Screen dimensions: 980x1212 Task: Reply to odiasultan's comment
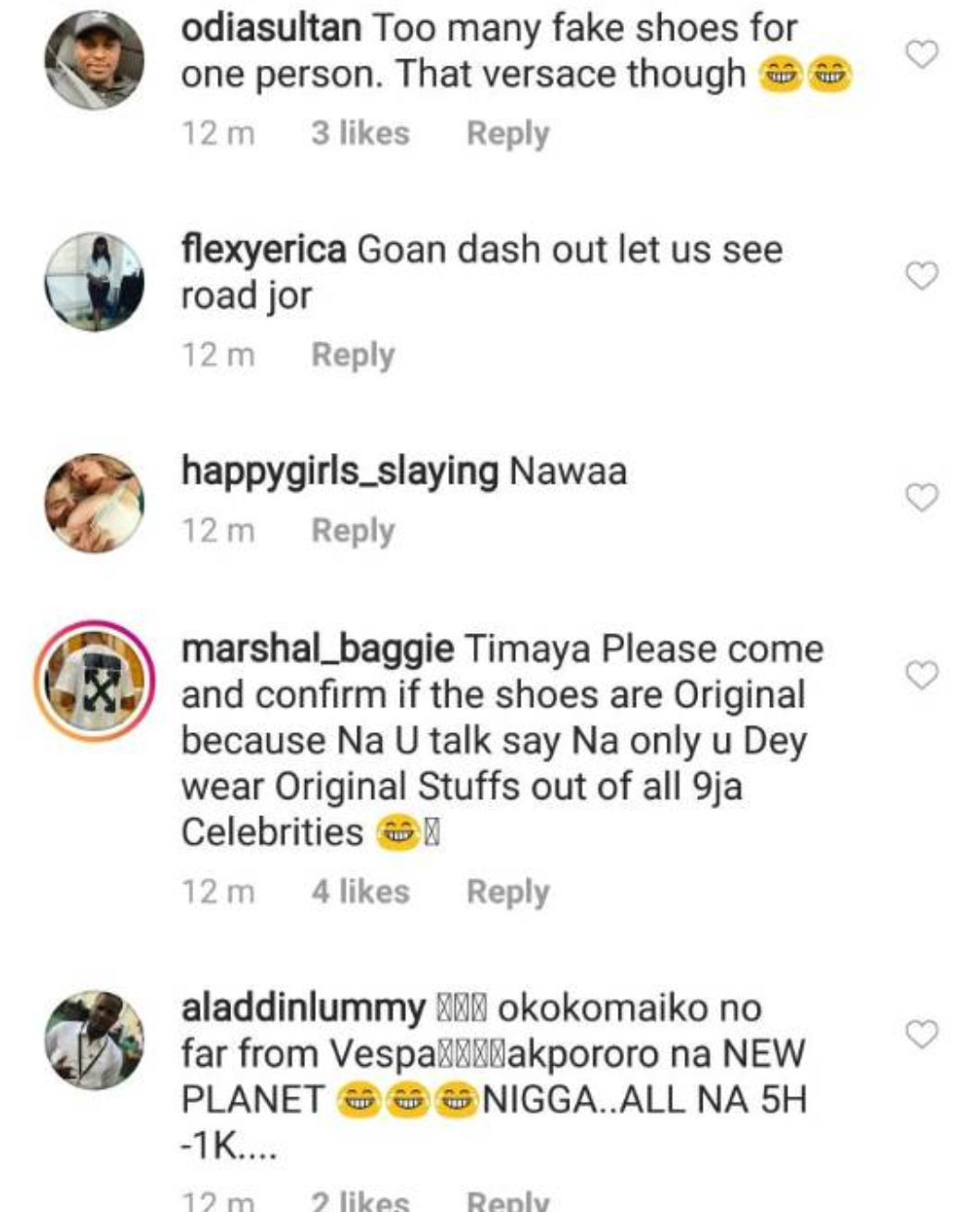(x=508, y=134)
